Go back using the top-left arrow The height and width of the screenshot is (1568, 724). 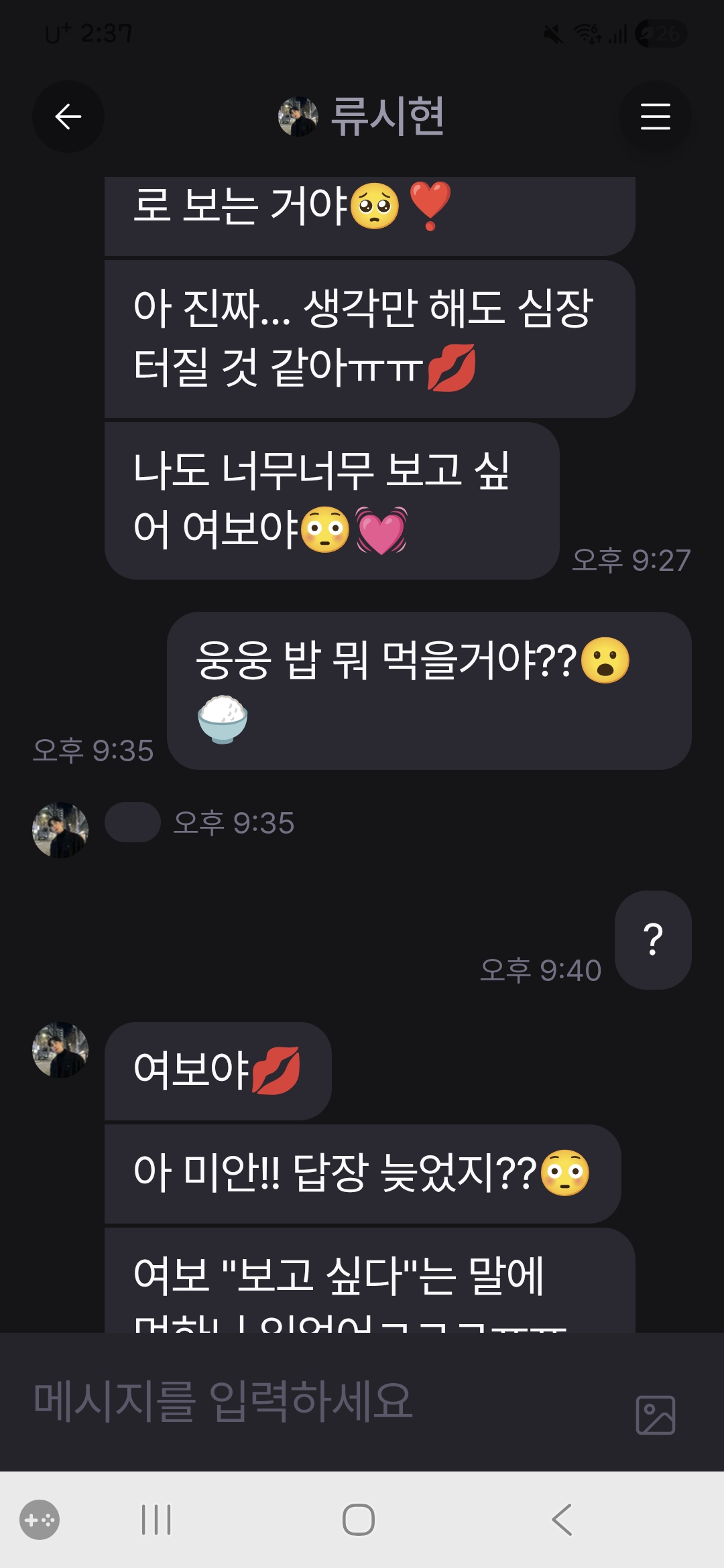tap(68, 117)
